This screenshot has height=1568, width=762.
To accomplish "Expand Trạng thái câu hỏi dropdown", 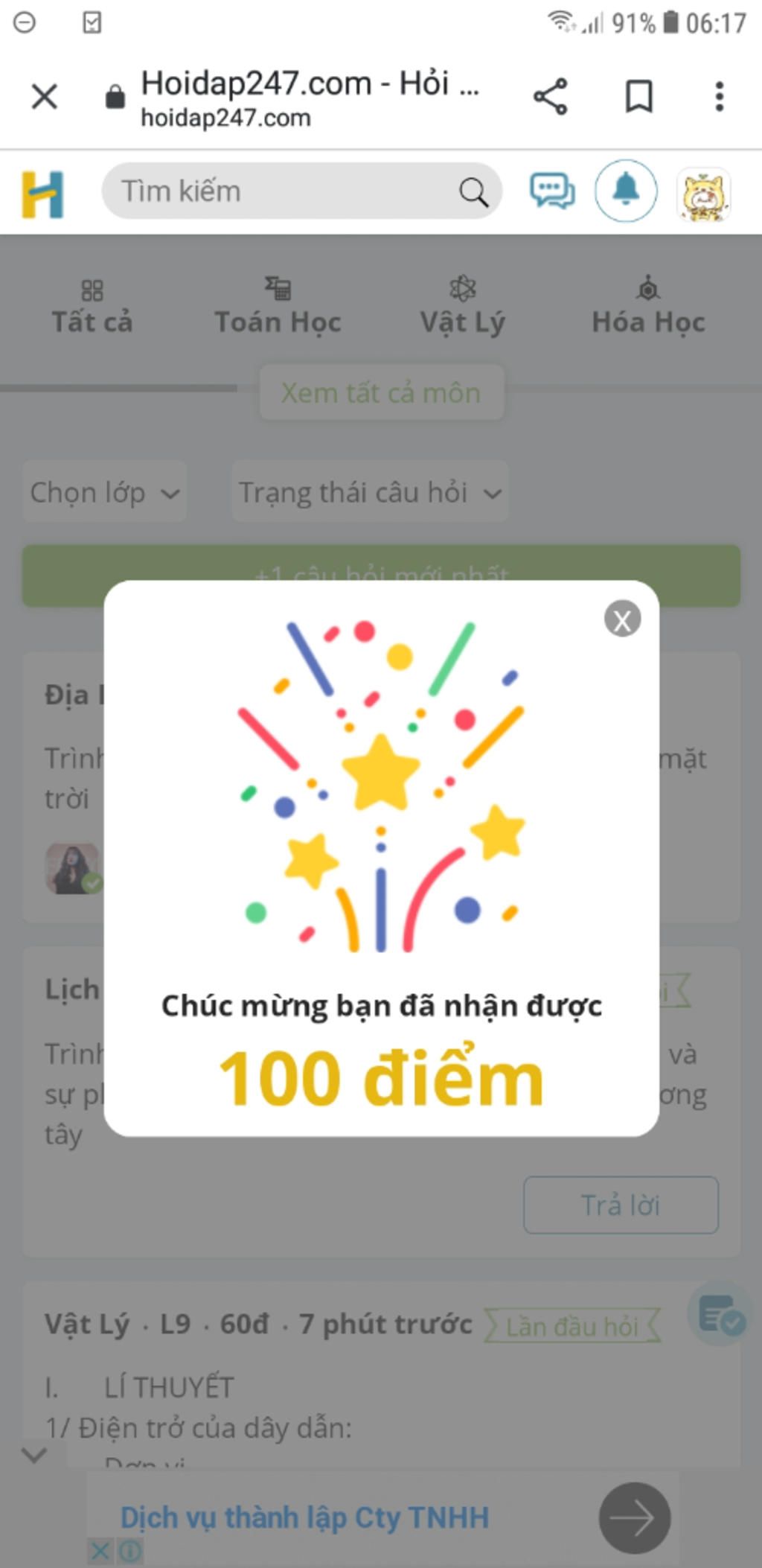I will [370, 492].
